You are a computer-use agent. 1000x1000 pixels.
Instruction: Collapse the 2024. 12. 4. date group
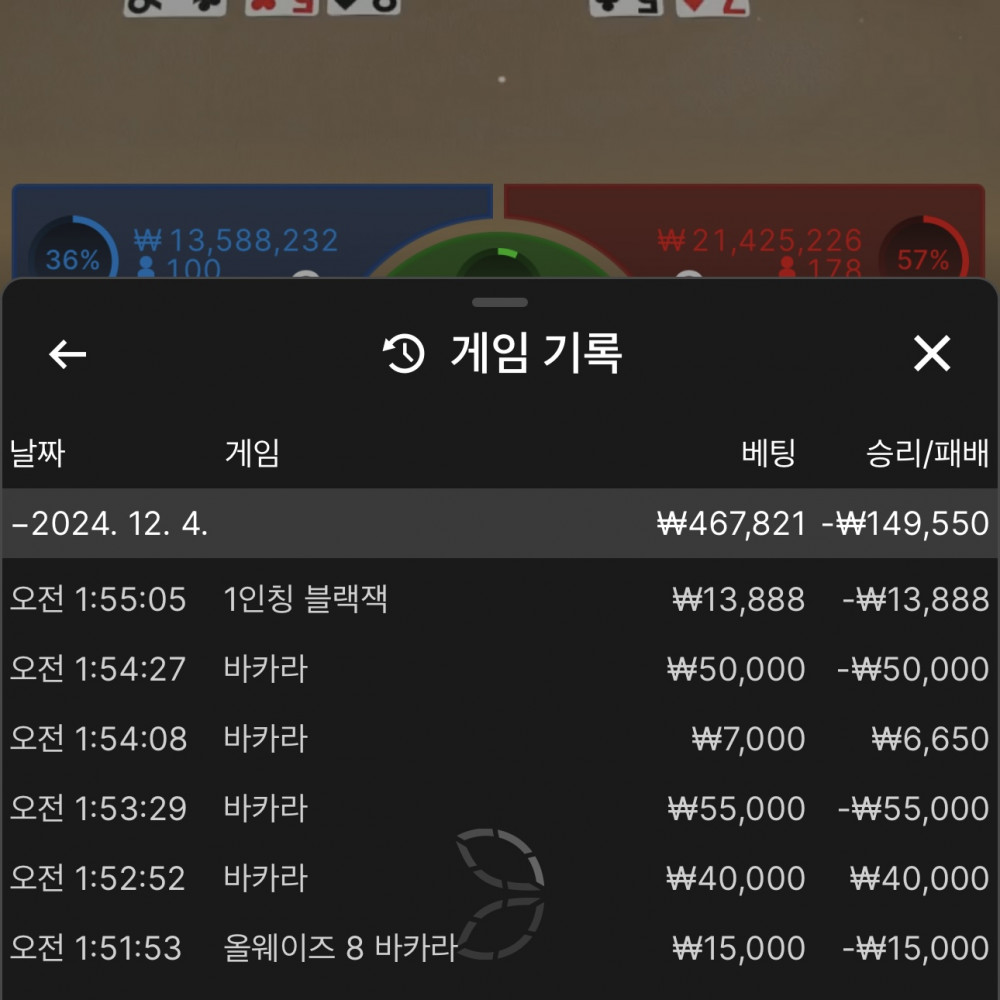click(x=110, y=523)
